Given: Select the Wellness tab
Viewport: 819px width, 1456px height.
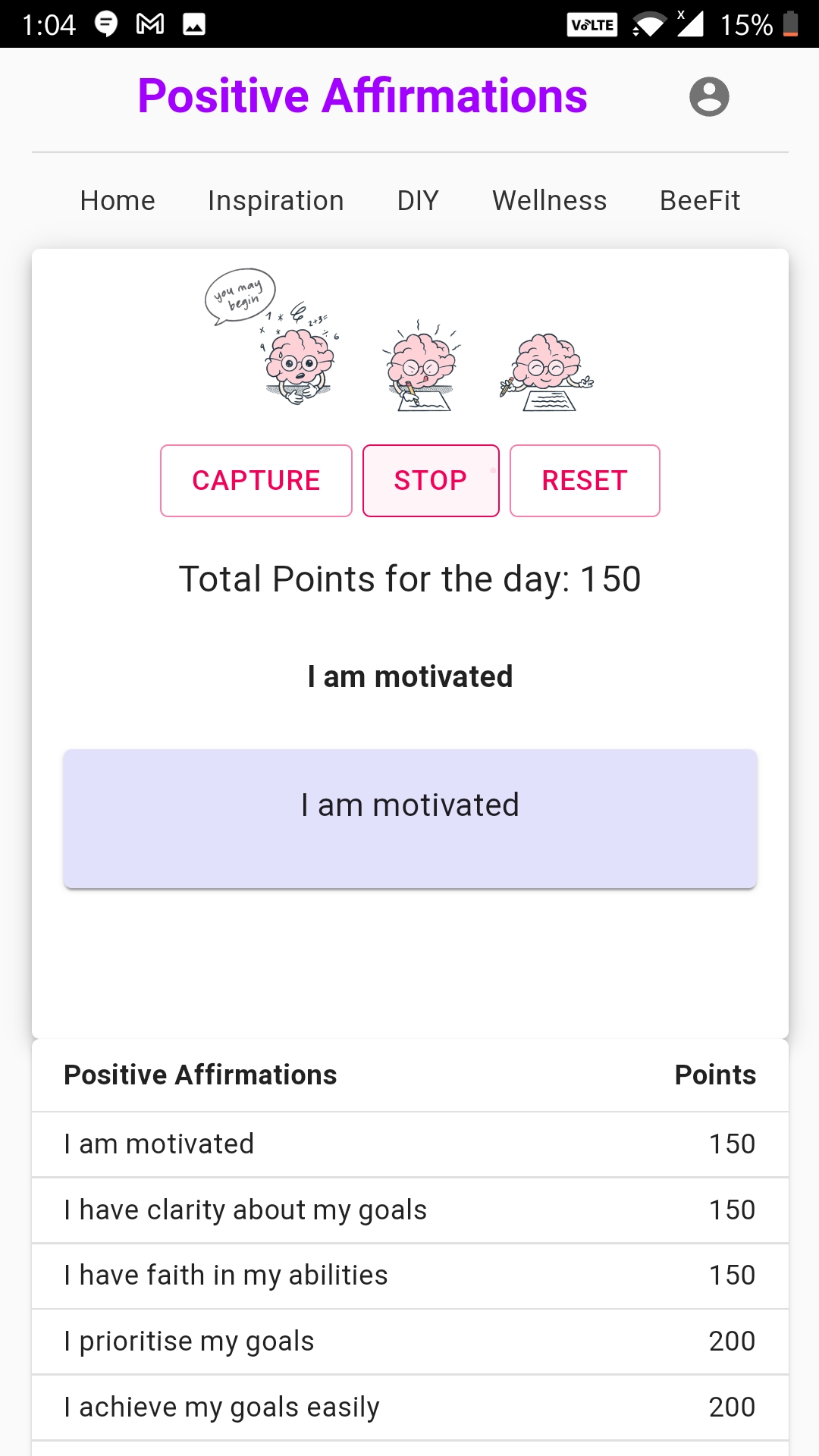Looking at the screenshot, I should (x=550, y=201).
